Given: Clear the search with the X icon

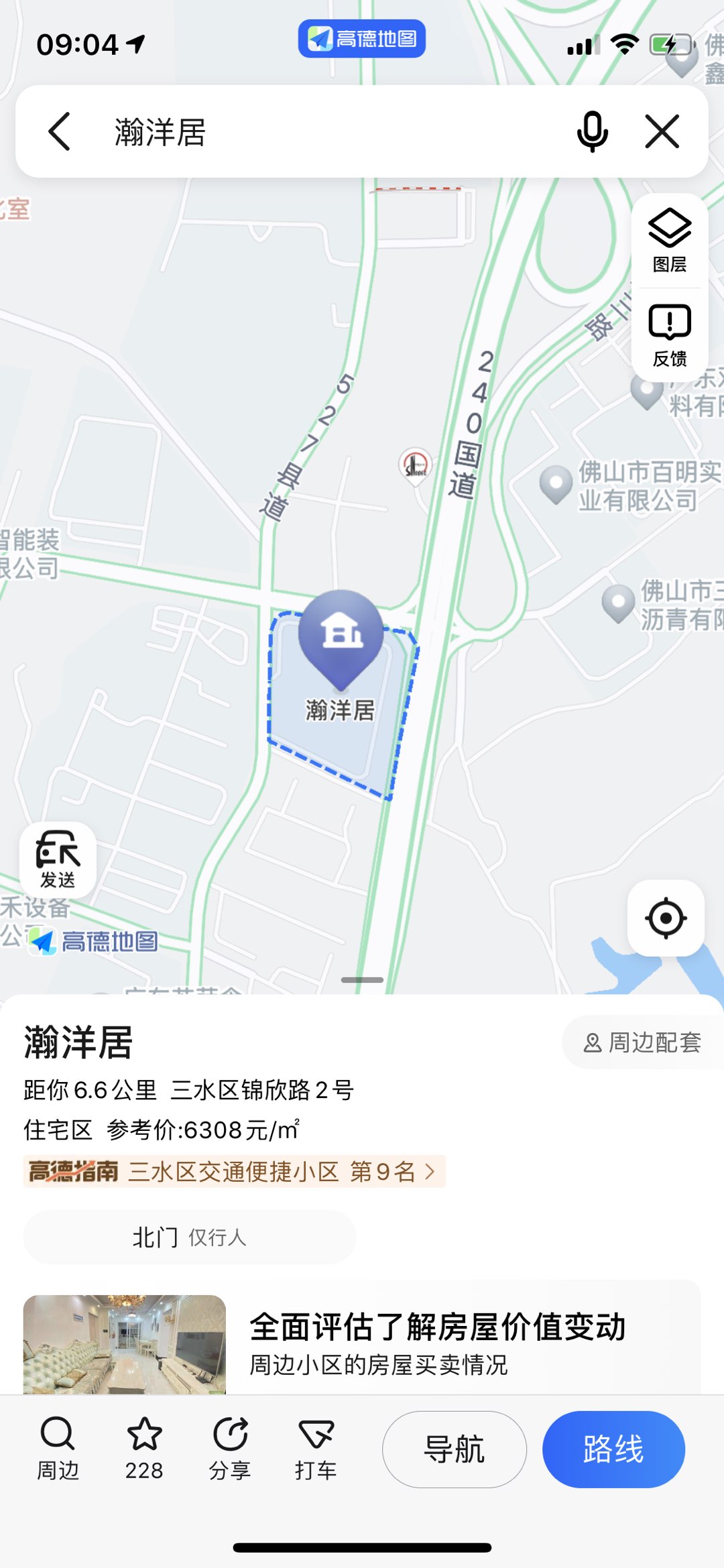Looking at the screenshot, I should click(x=662, y=131).
